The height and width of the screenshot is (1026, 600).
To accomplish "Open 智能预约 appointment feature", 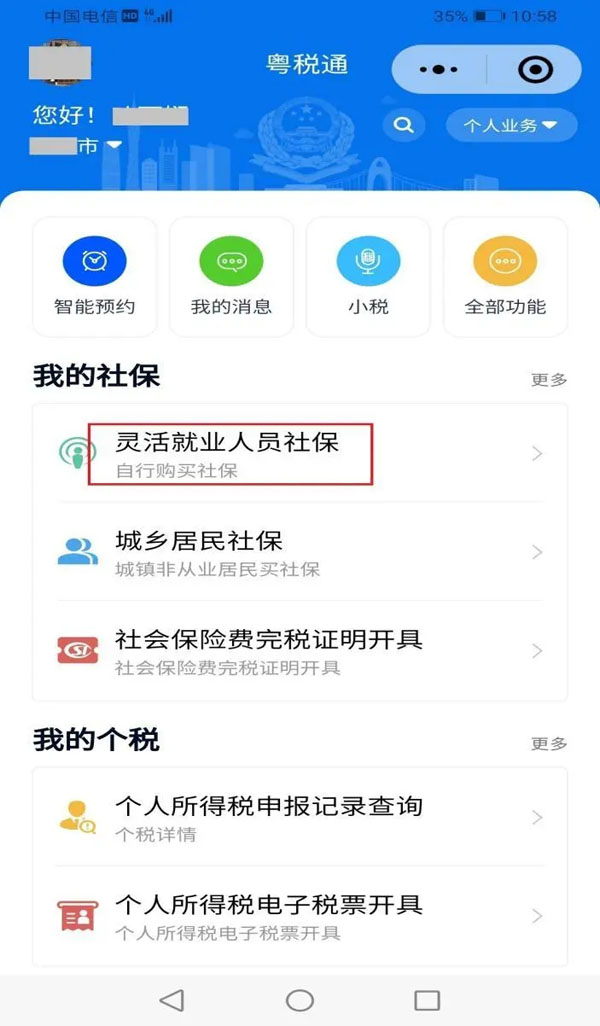I will [95, 277].
